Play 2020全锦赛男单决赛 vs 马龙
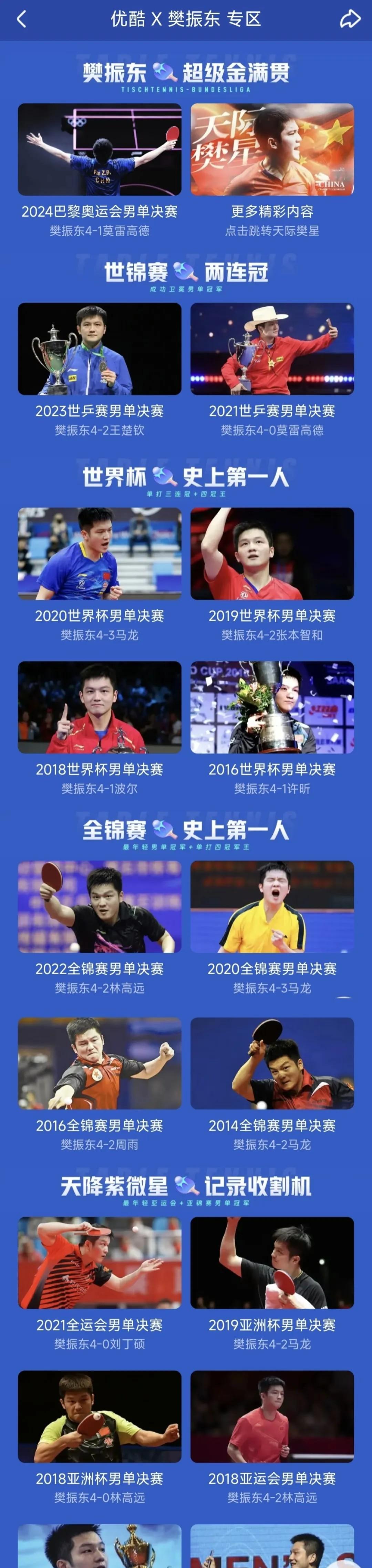The image size is (372, 1568). (272, 907)
